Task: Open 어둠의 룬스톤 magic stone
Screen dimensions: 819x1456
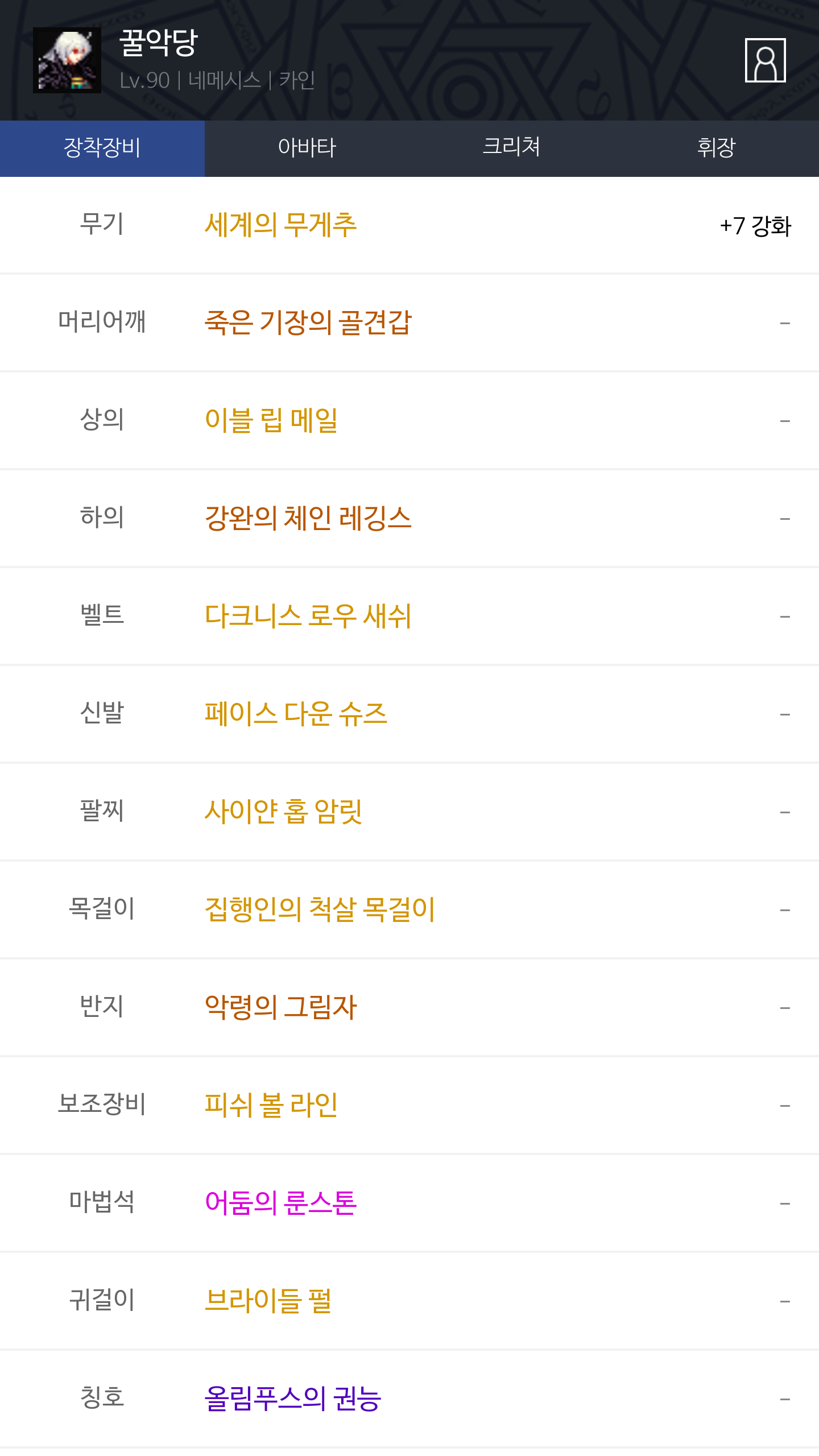Action: [x=280, y=1203]
